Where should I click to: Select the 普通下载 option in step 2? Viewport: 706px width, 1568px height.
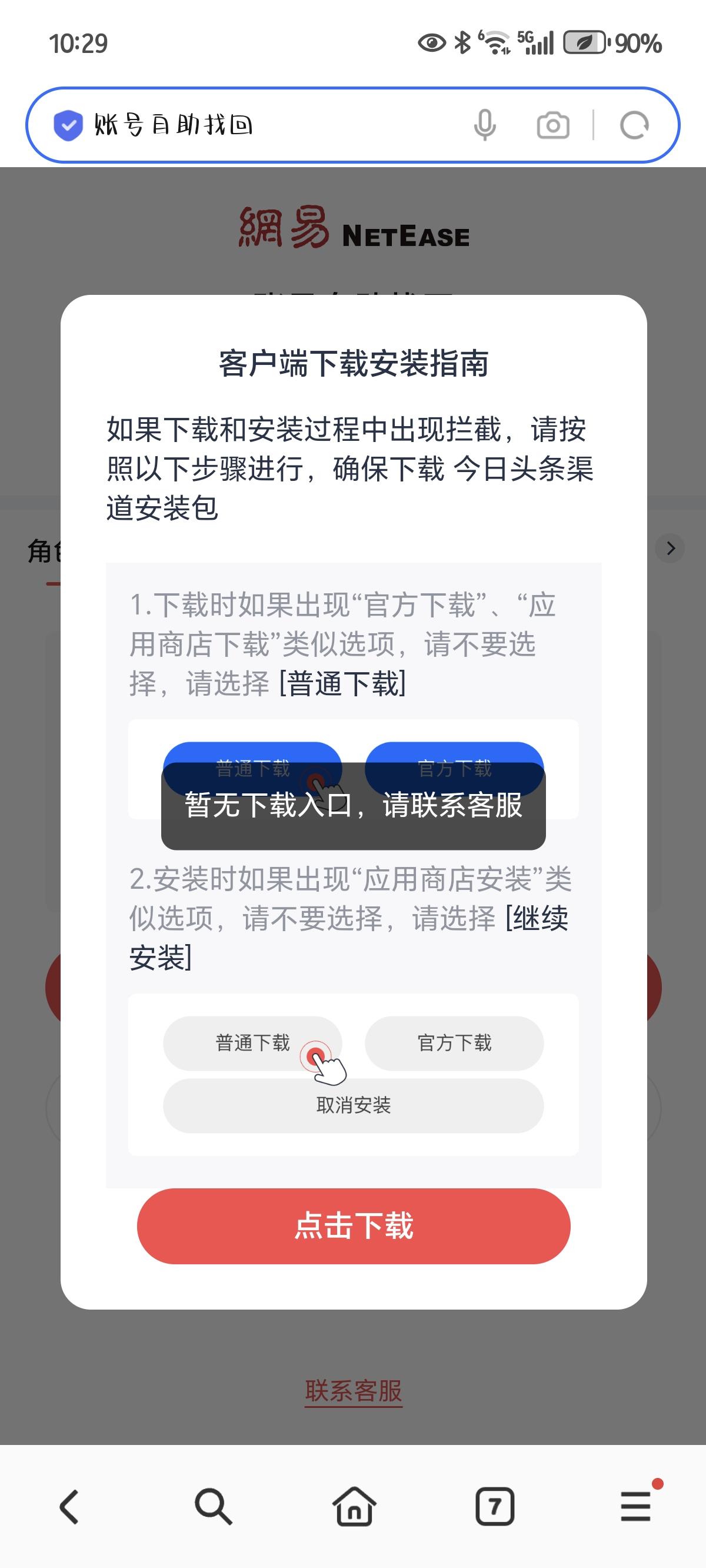pos(251,1043)
